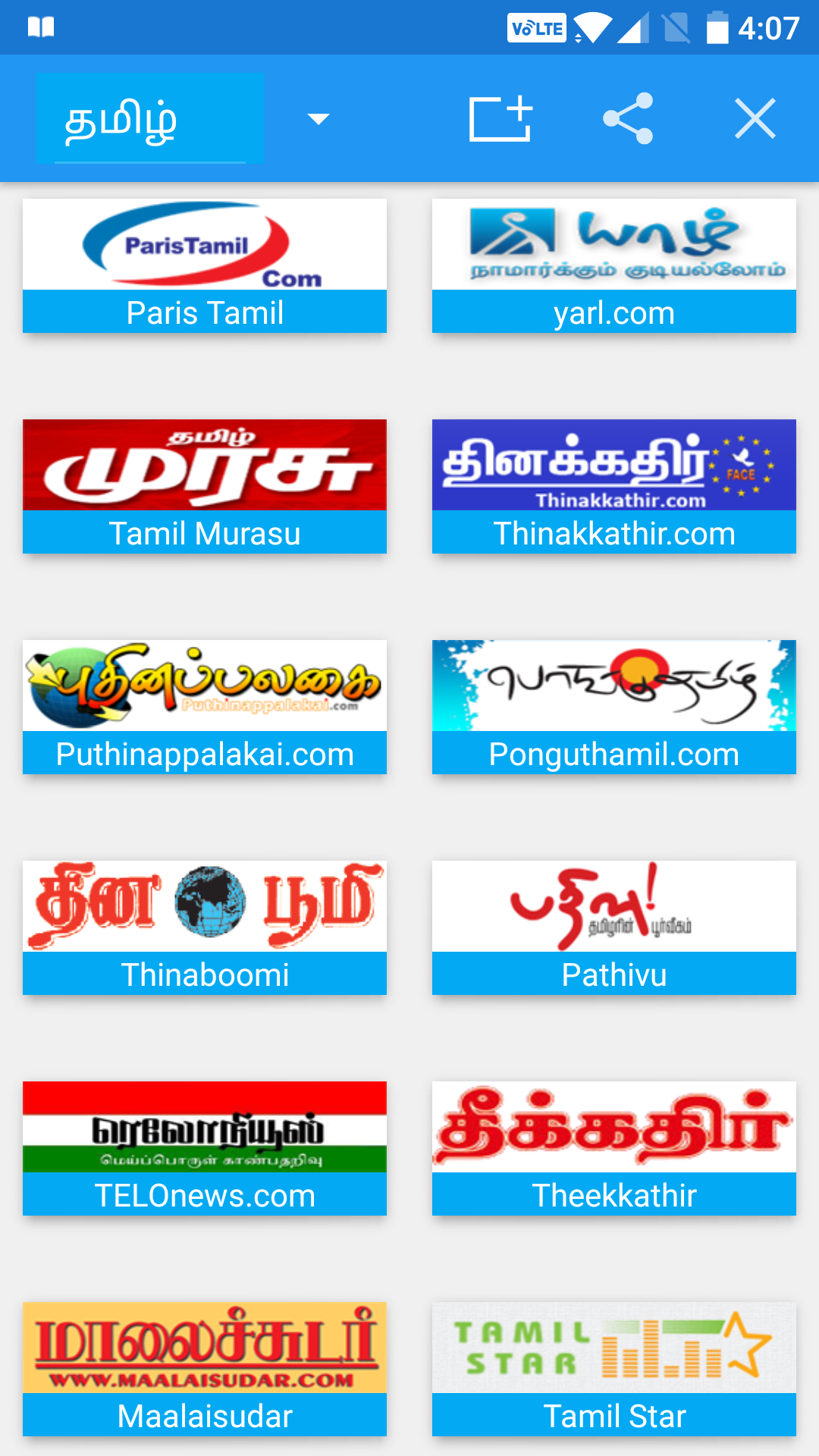Image resolution: width=819 pixels, height=1456 pixels.
Task: Select Theekkathir newspaper
Action: click(614, 1148)
